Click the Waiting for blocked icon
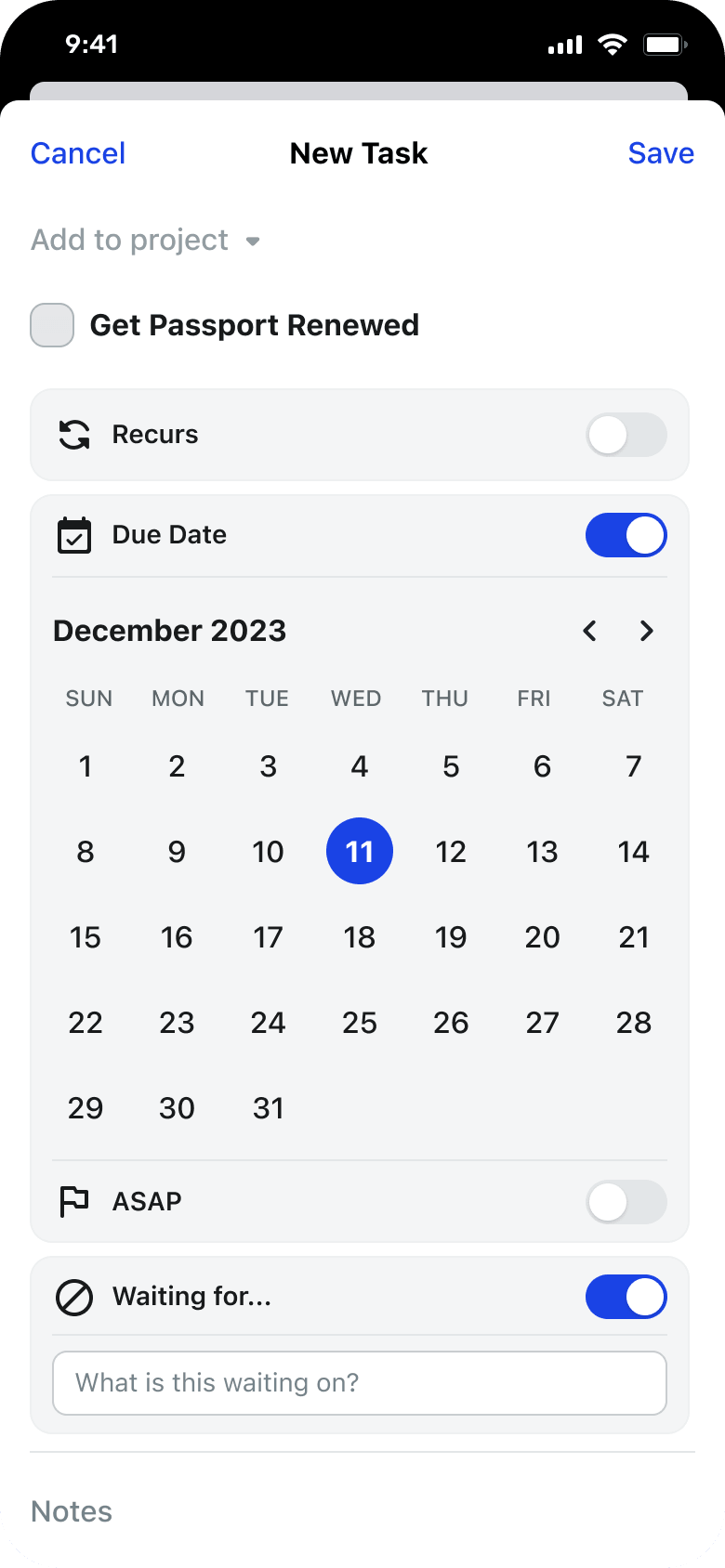The image size is (725, 1568). click(x=76, y=1296)
